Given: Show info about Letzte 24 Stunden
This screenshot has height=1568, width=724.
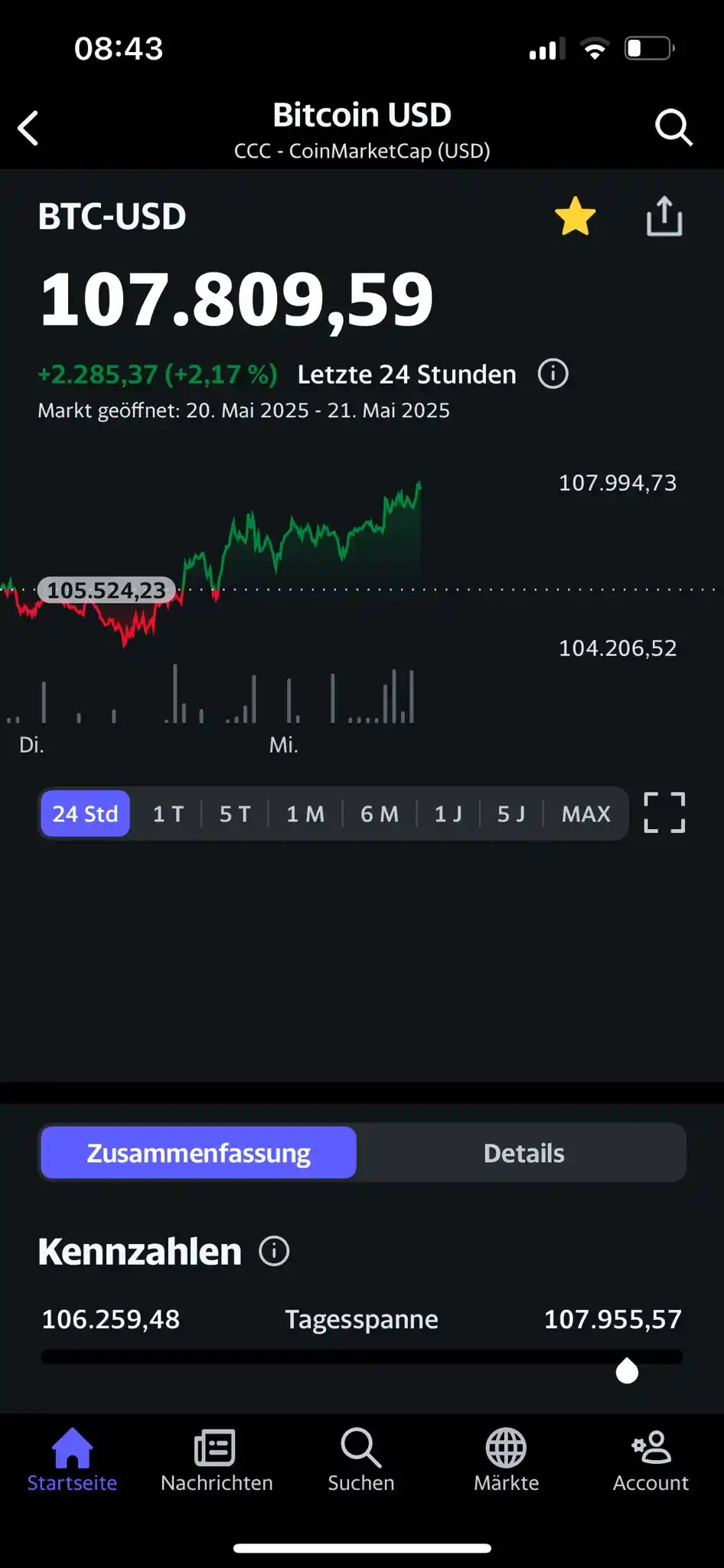Looking at the screenshot, I should click(x=553, y=374).
